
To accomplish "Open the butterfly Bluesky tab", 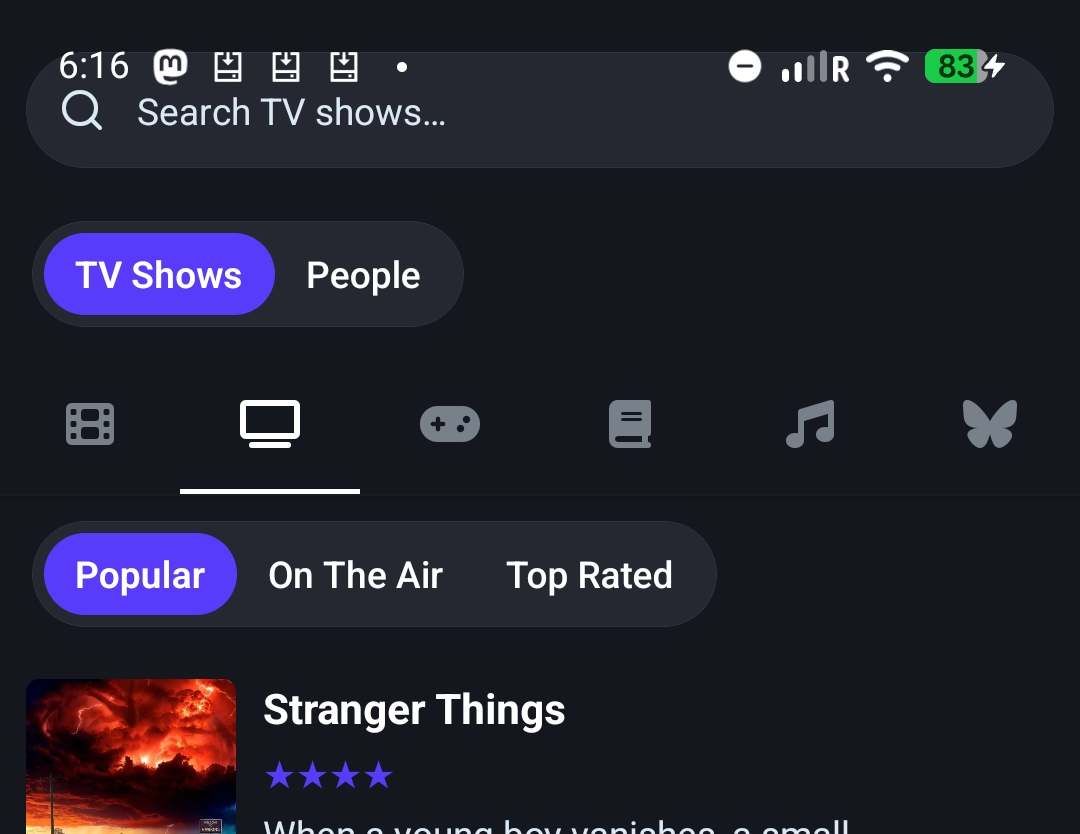I will [x=990, y=424].
